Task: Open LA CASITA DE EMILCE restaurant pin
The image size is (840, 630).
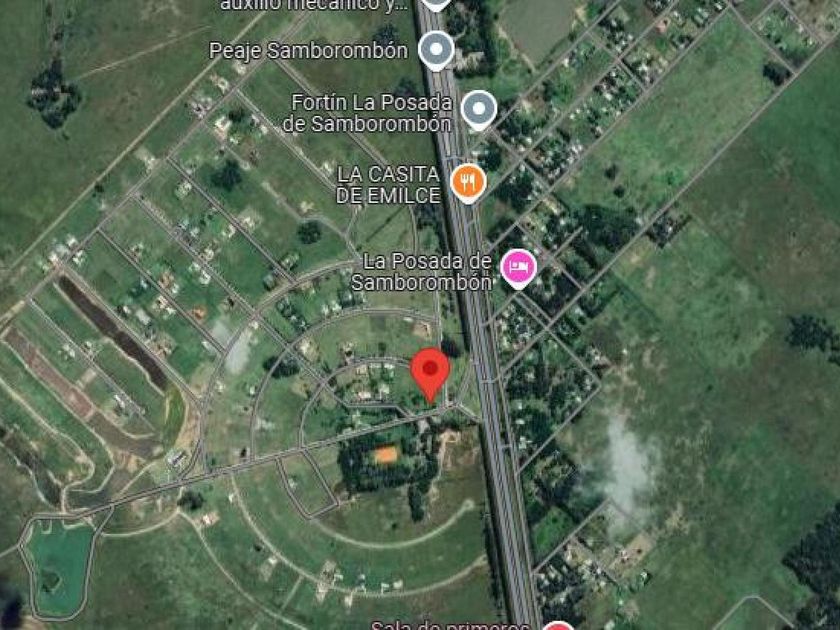Action: pos(468,183)
